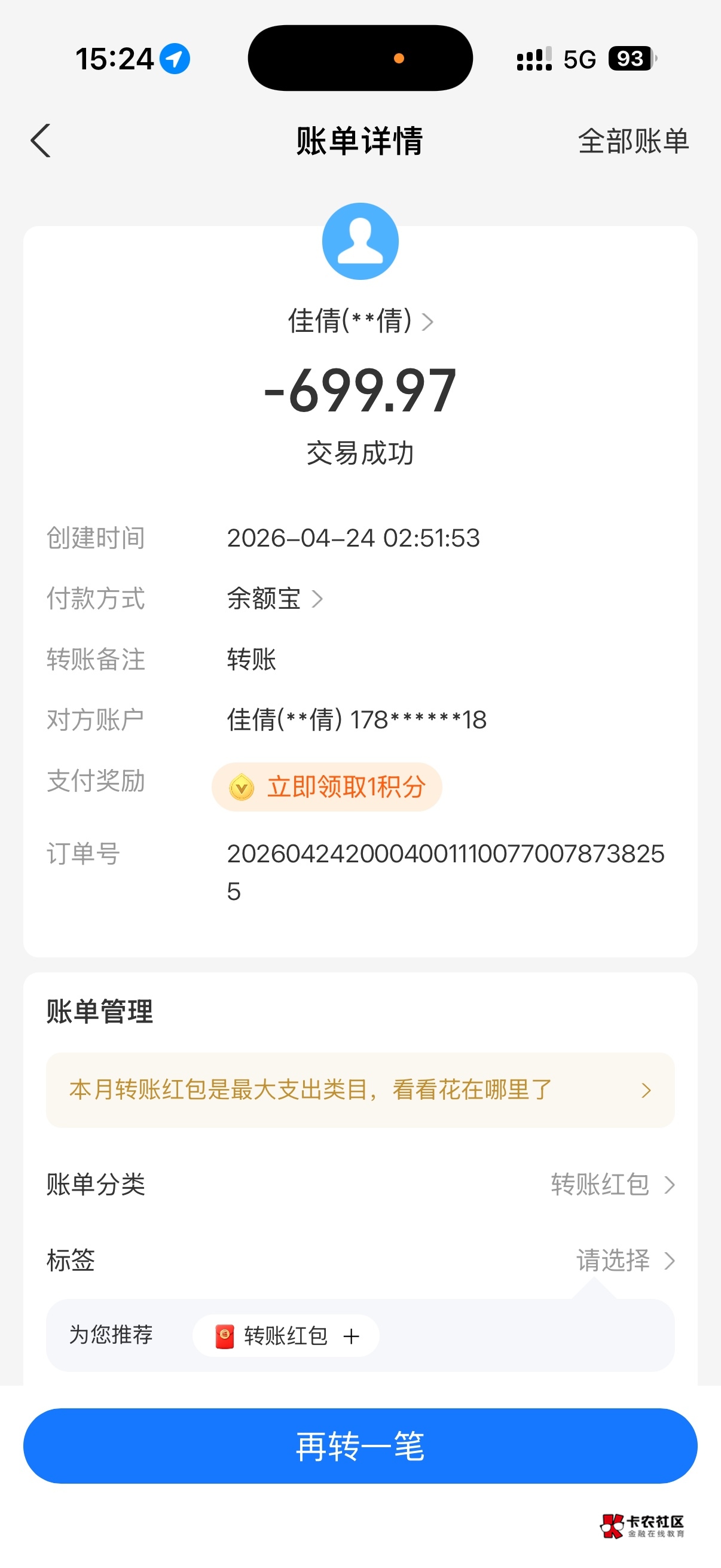
Task: Select a tag in the 标签 row
Action: pos(625,1260)
